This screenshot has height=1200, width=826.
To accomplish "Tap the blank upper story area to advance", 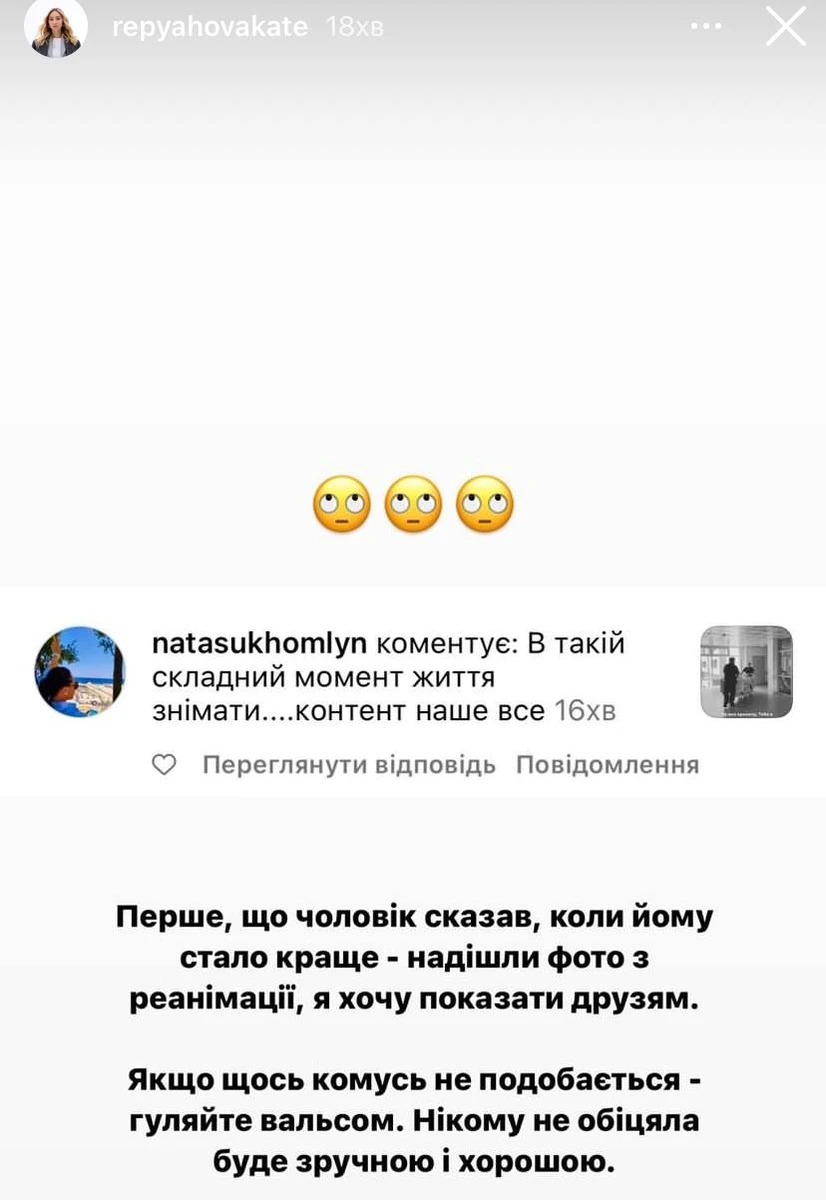I will point(413,250).
